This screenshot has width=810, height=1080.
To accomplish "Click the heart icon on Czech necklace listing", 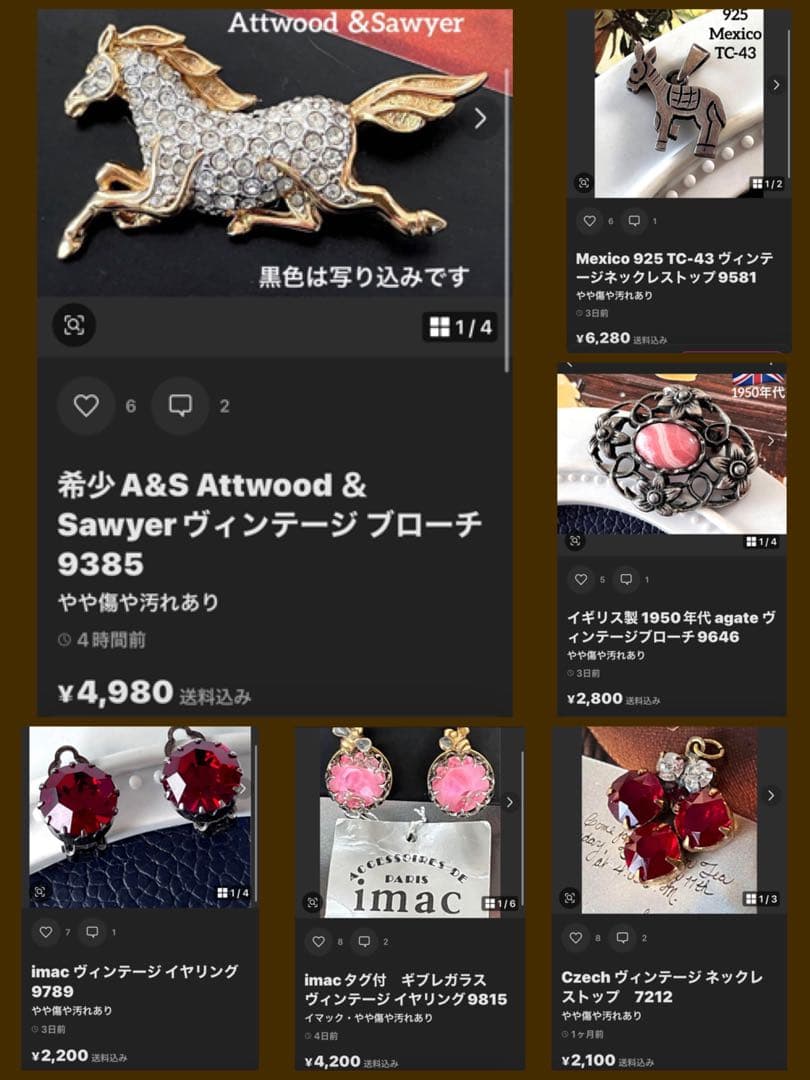I will [x=576, y=938].
